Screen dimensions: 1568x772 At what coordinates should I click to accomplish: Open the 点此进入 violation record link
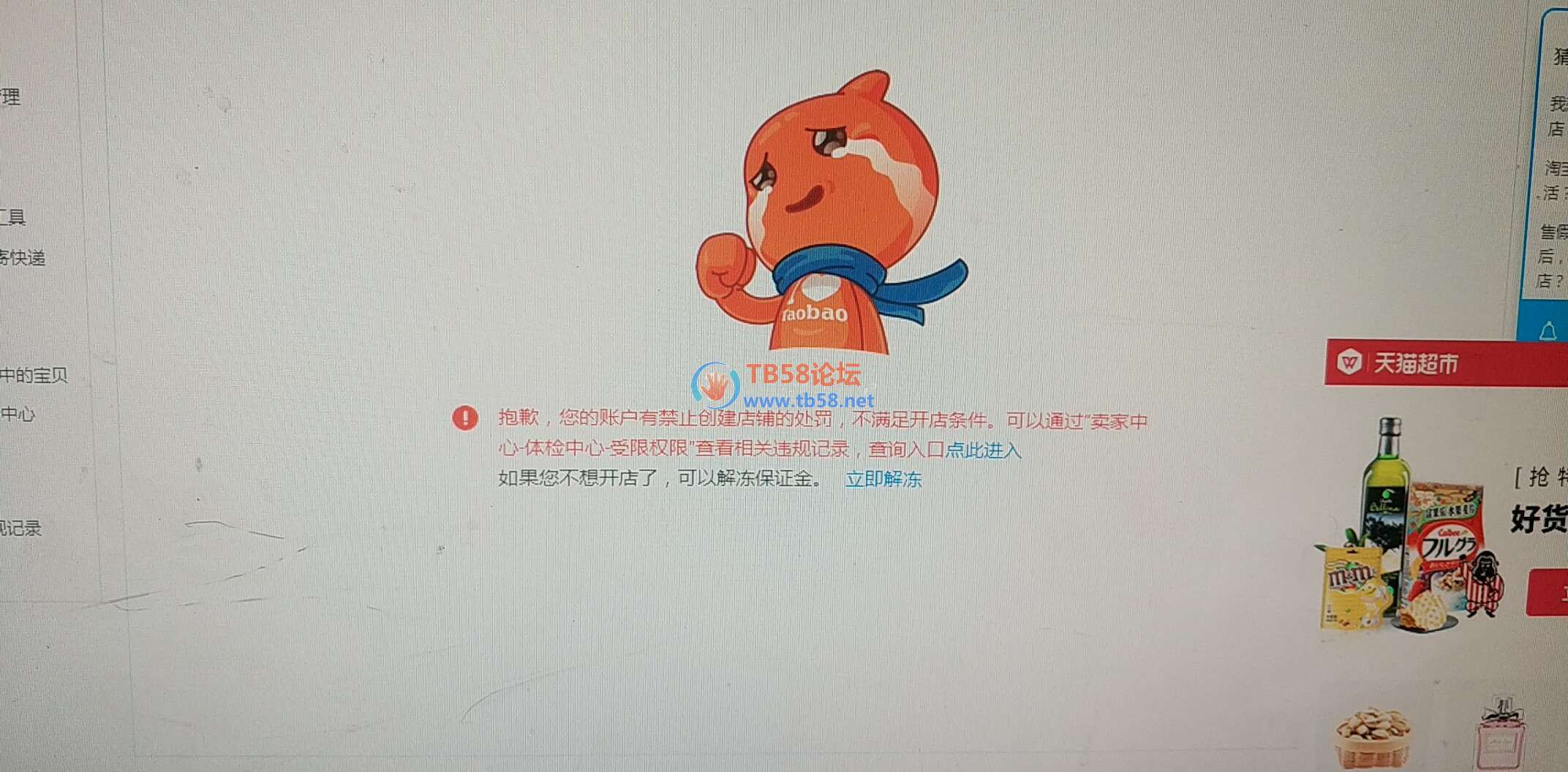[983, 450]
